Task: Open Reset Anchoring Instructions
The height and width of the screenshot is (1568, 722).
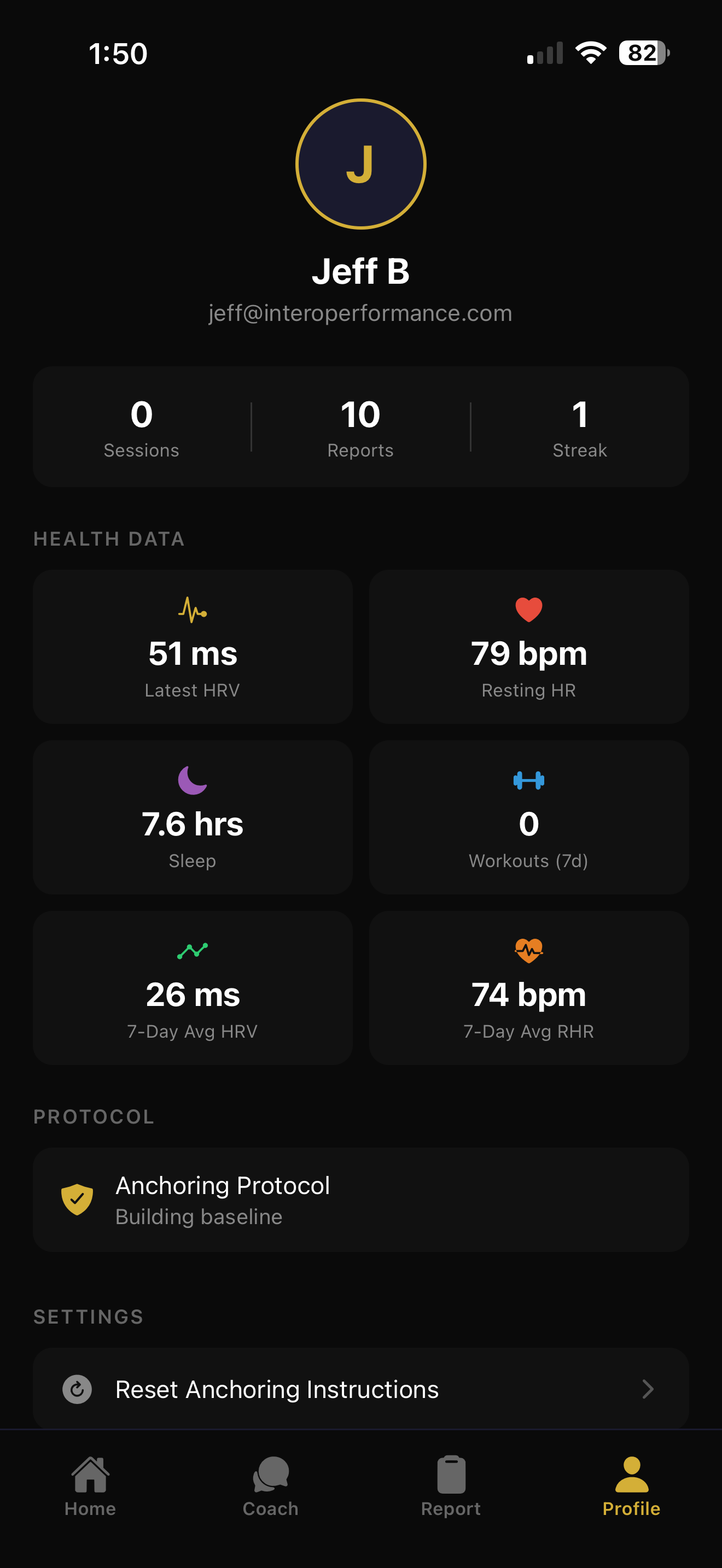Action: click(360, 1389)
